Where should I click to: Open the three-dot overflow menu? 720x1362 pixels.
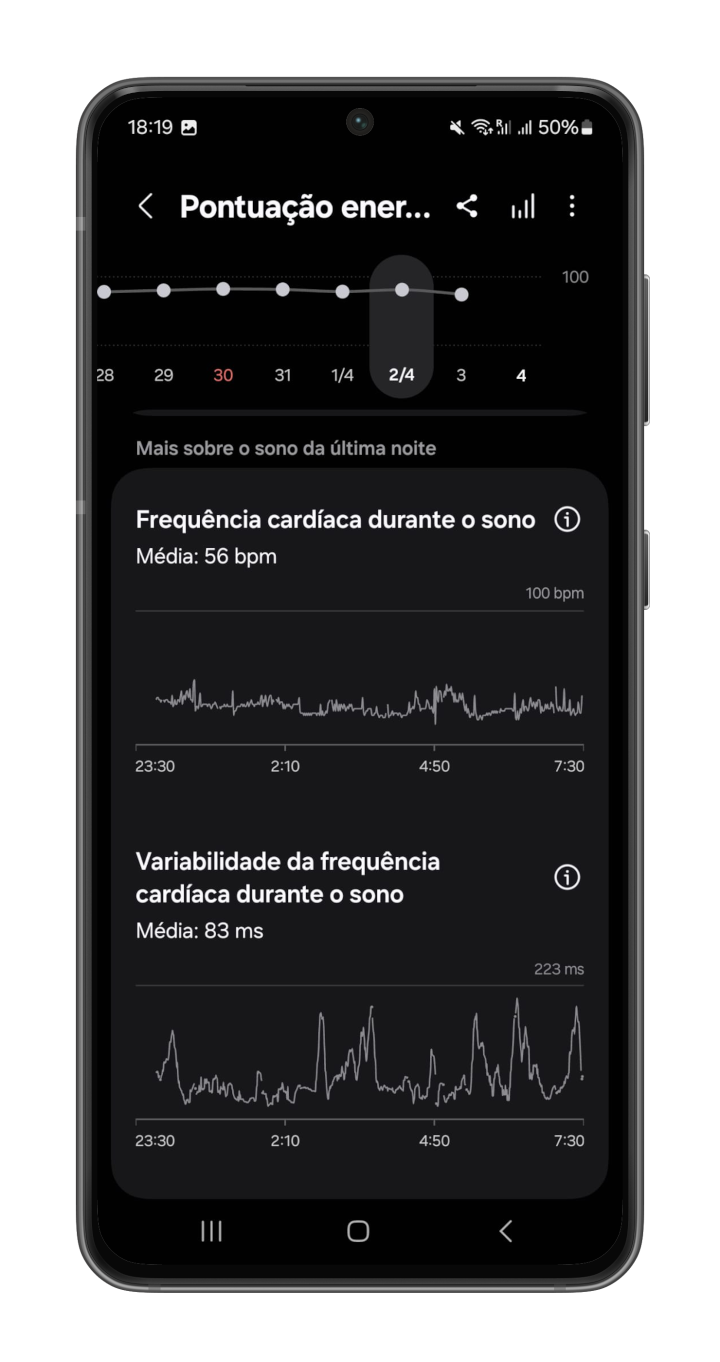coord(572,207)
